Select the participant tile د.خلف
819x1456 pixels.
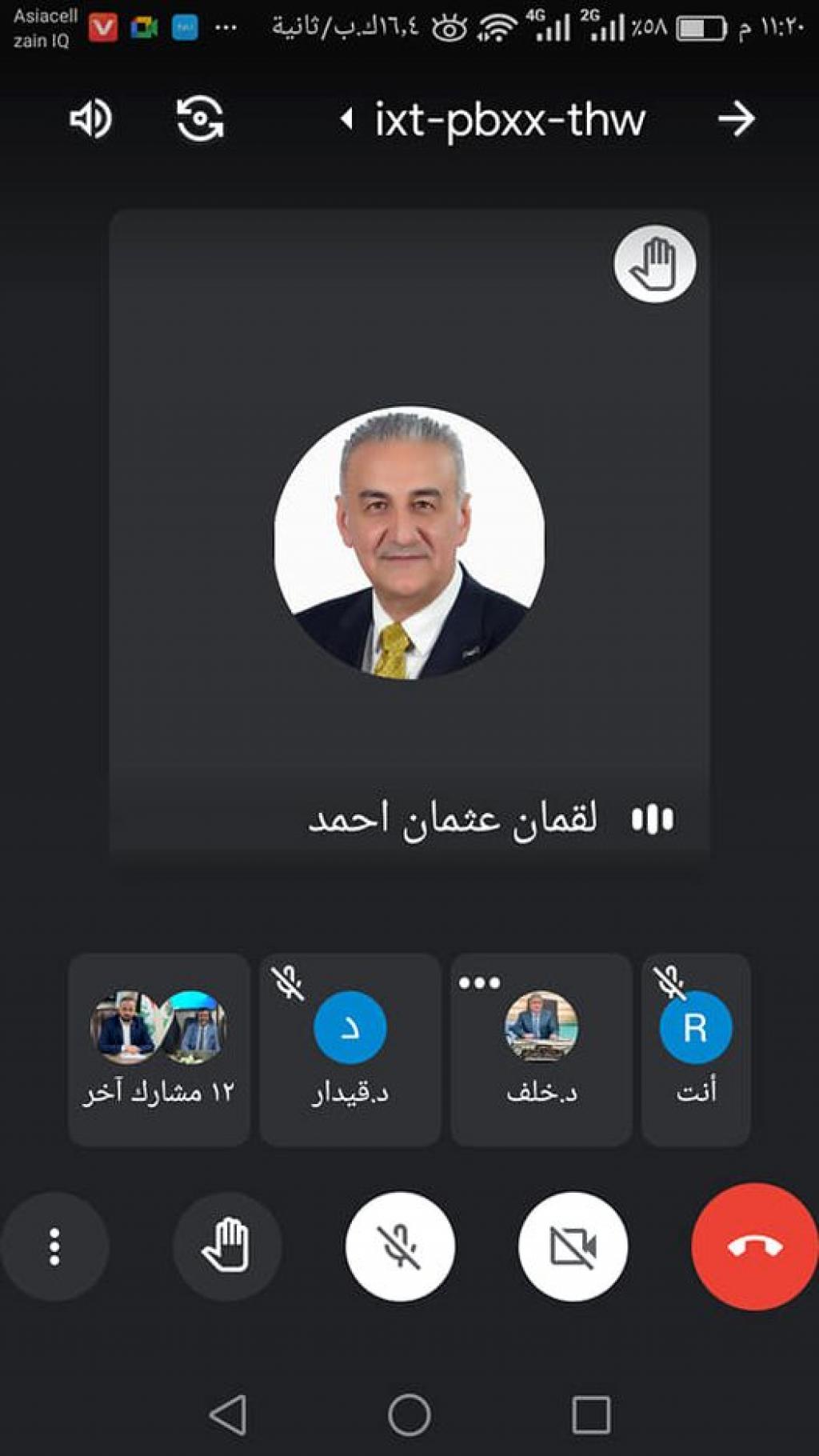point(541,1049)
